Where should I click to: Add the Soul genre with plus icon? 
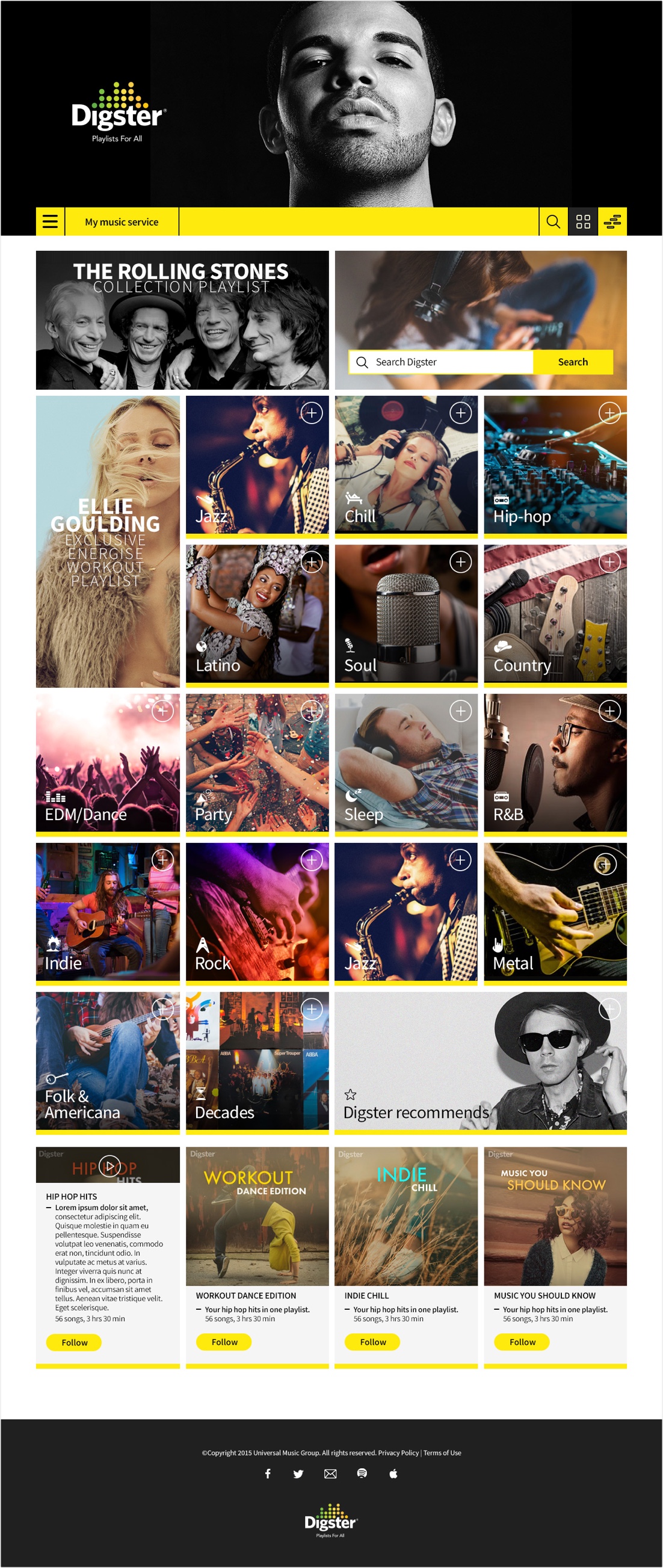pyautogui.click(x=460, y=562)
